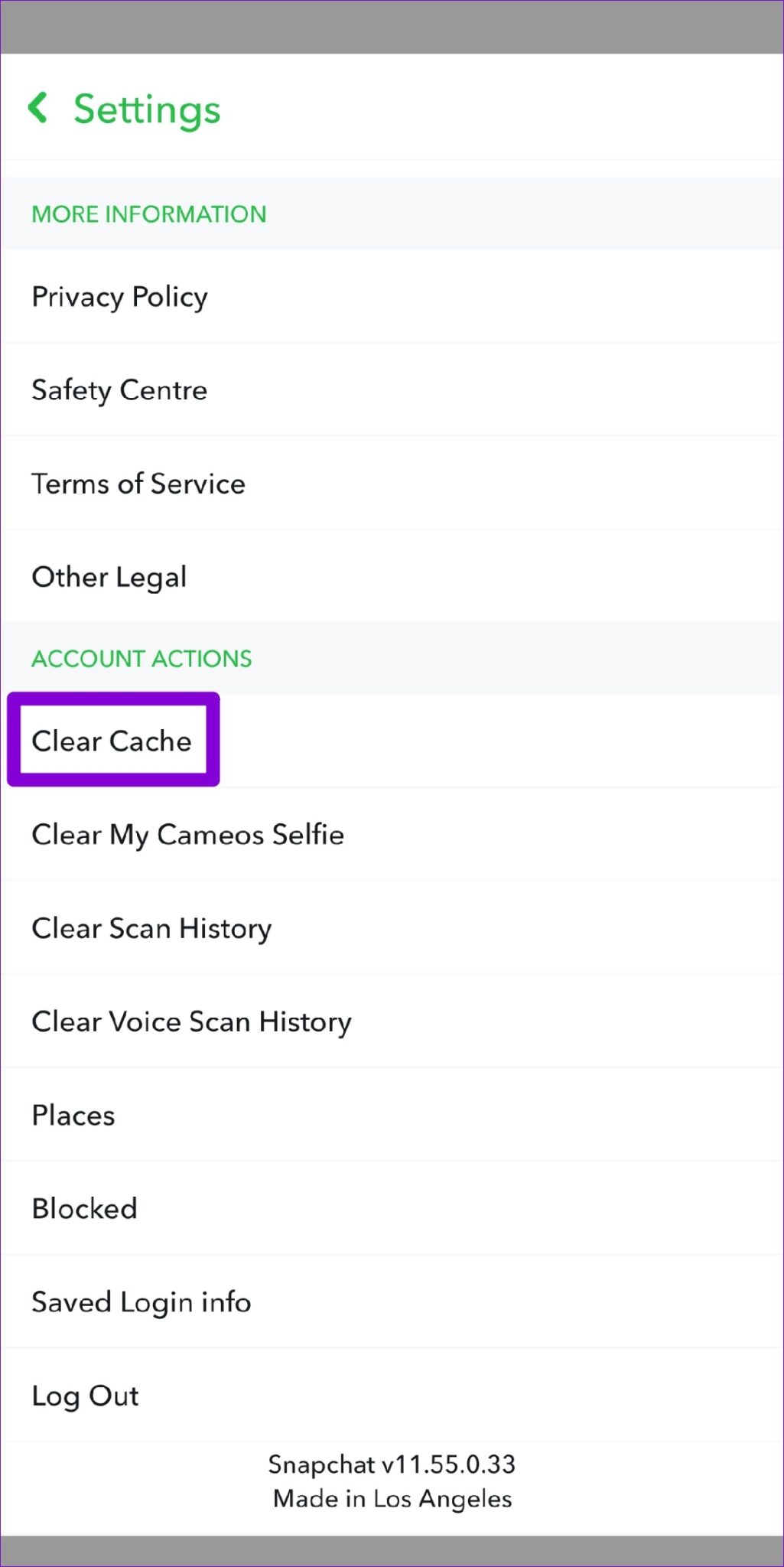The width and height of the screenshot is (784, 1567).
Task: Open the Other Legal documents
Action: [x=109, y=577]
